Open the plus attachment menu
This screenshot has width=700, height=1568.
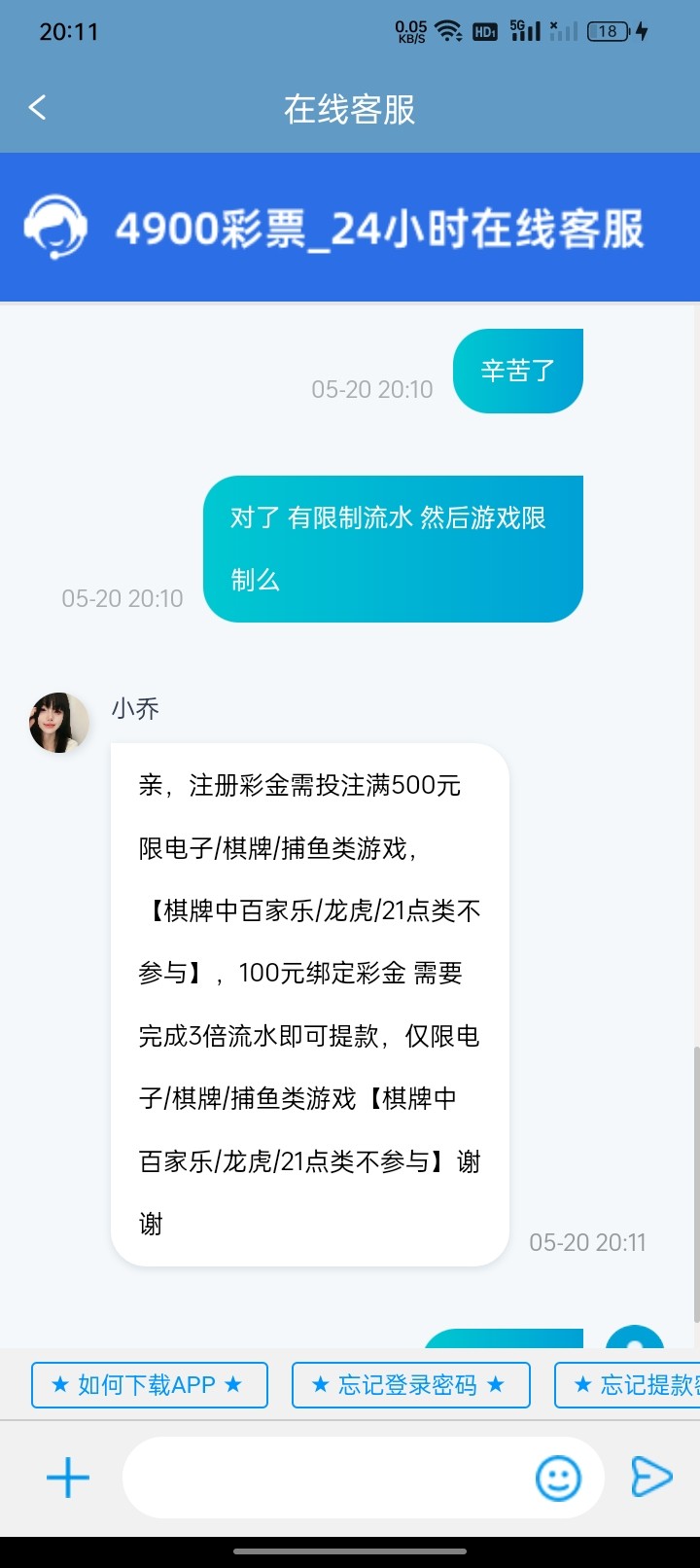68,1478
